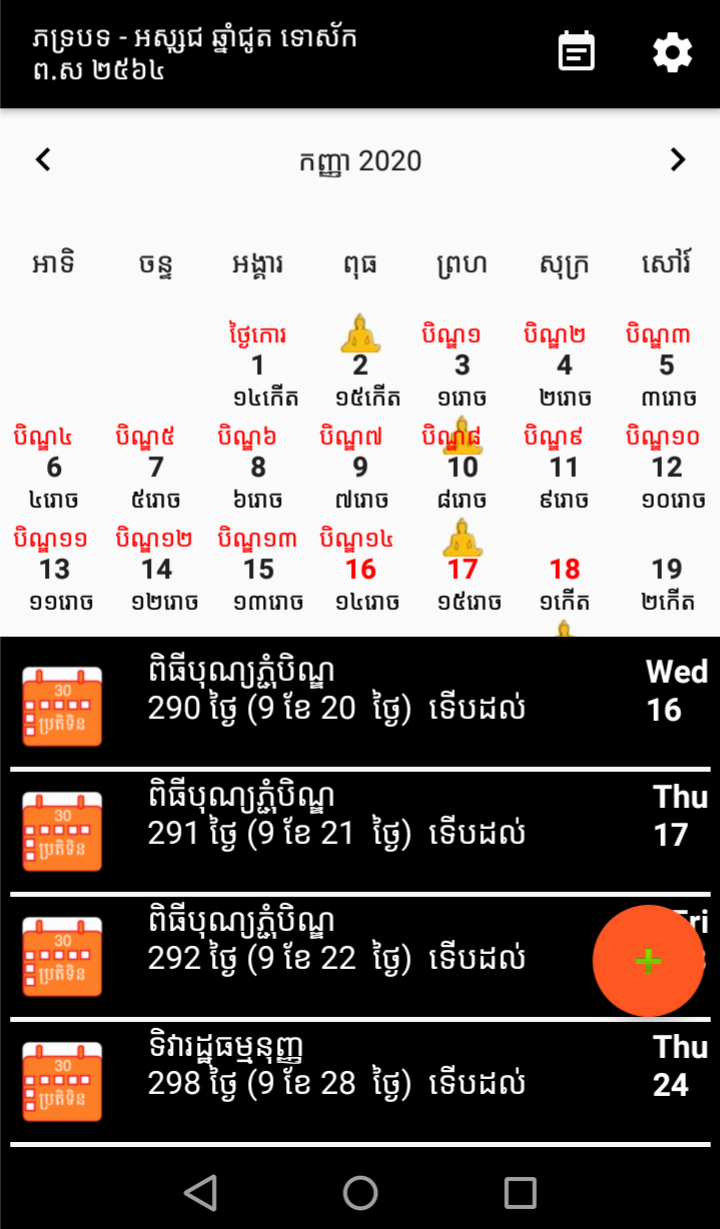Go to the next month

pyautogui.click(x=677, y=160)
